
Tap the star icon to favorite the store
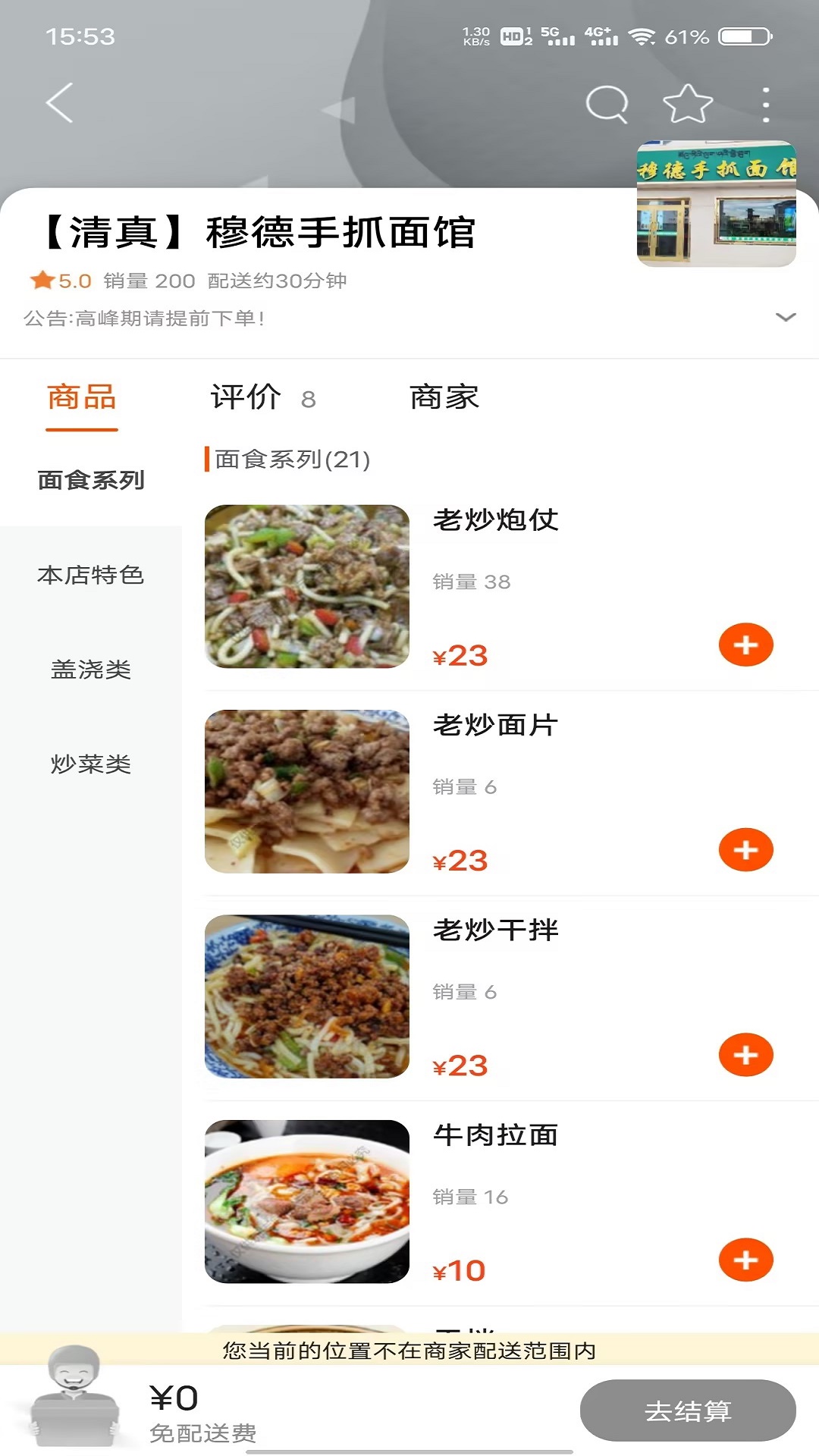coord(685,104)
